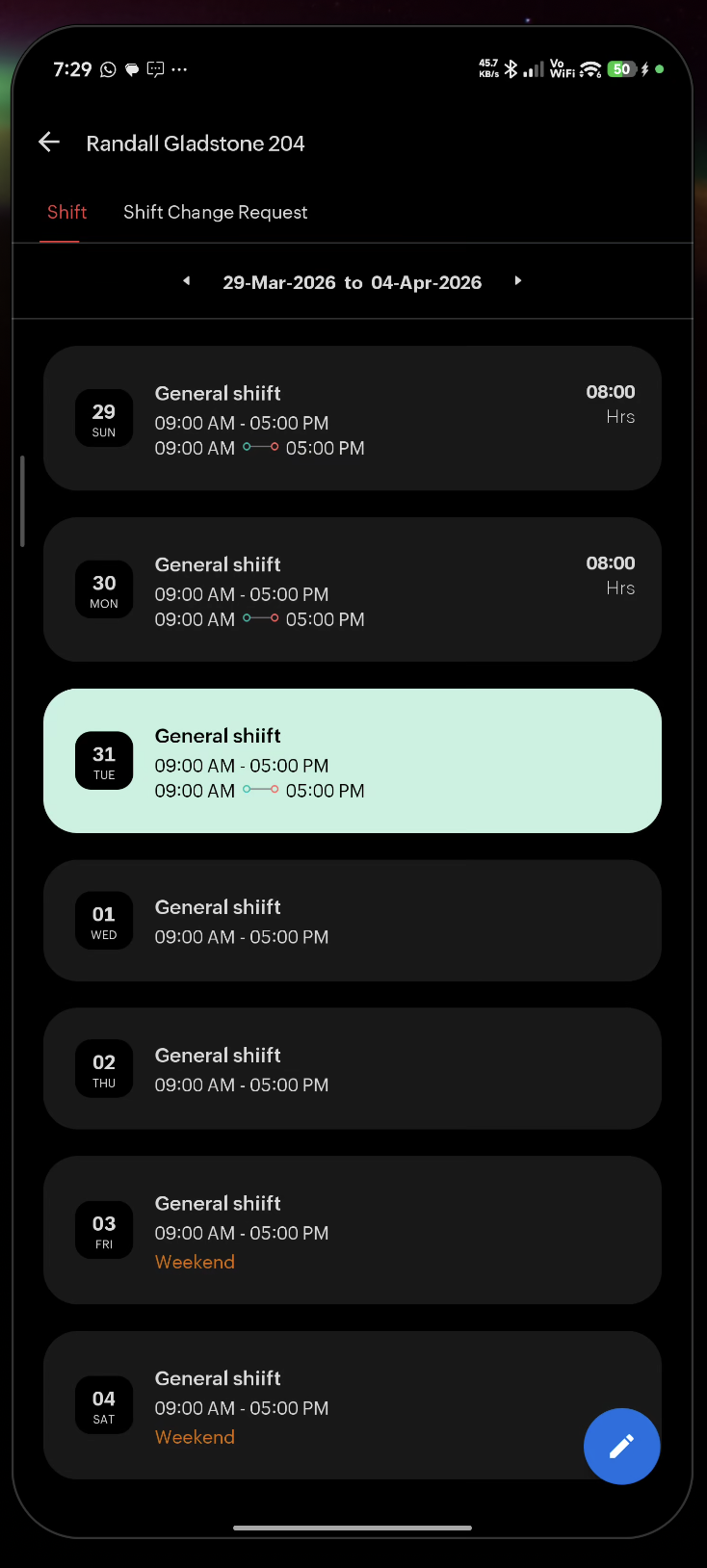Image resolution: width=707 pixels, height=1568 pixels.
Task: Open the 30 MON shift card
Action: click(352, 589)
